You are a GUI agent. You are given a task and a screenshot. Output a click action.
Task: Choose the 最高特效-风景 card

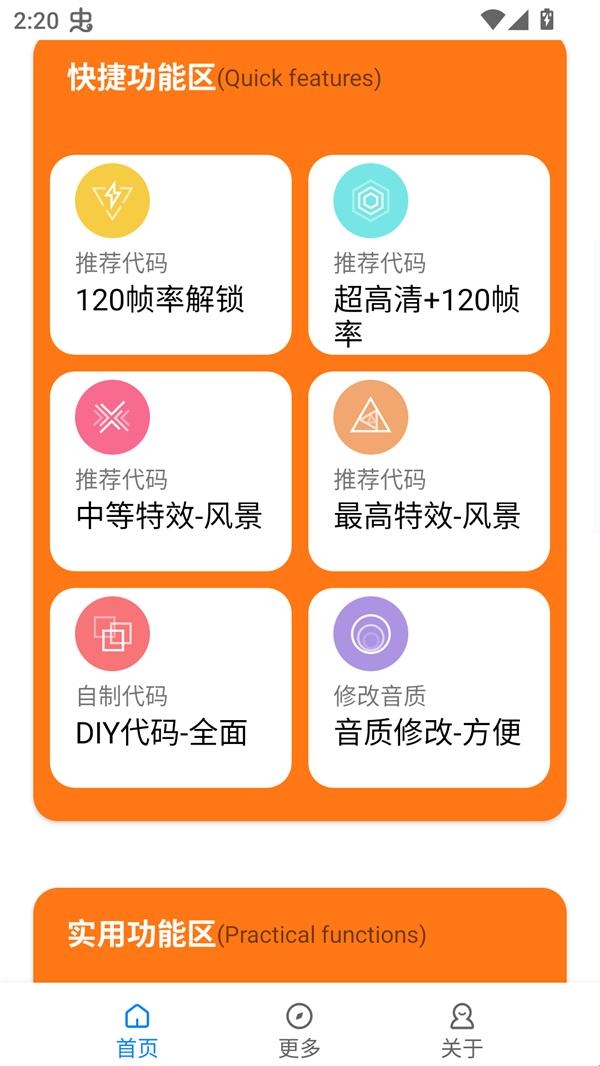[428, 471]
